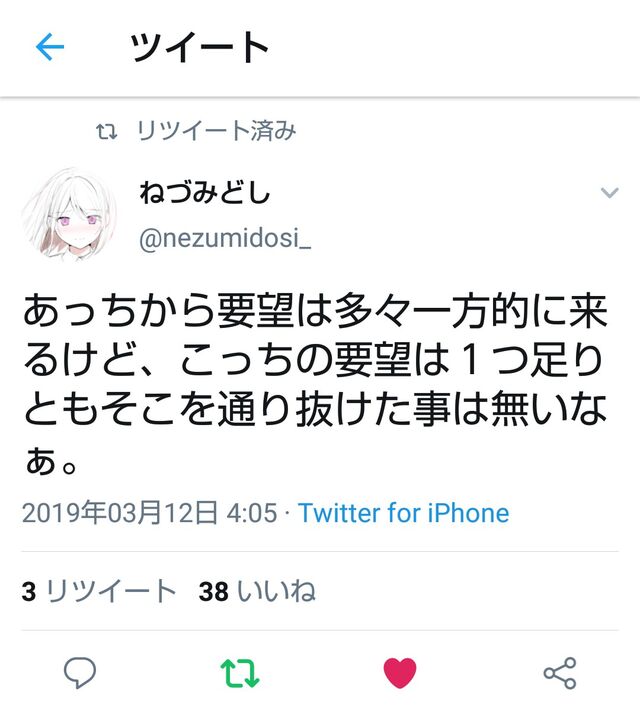Reply to this tweet

click(80, 672)
